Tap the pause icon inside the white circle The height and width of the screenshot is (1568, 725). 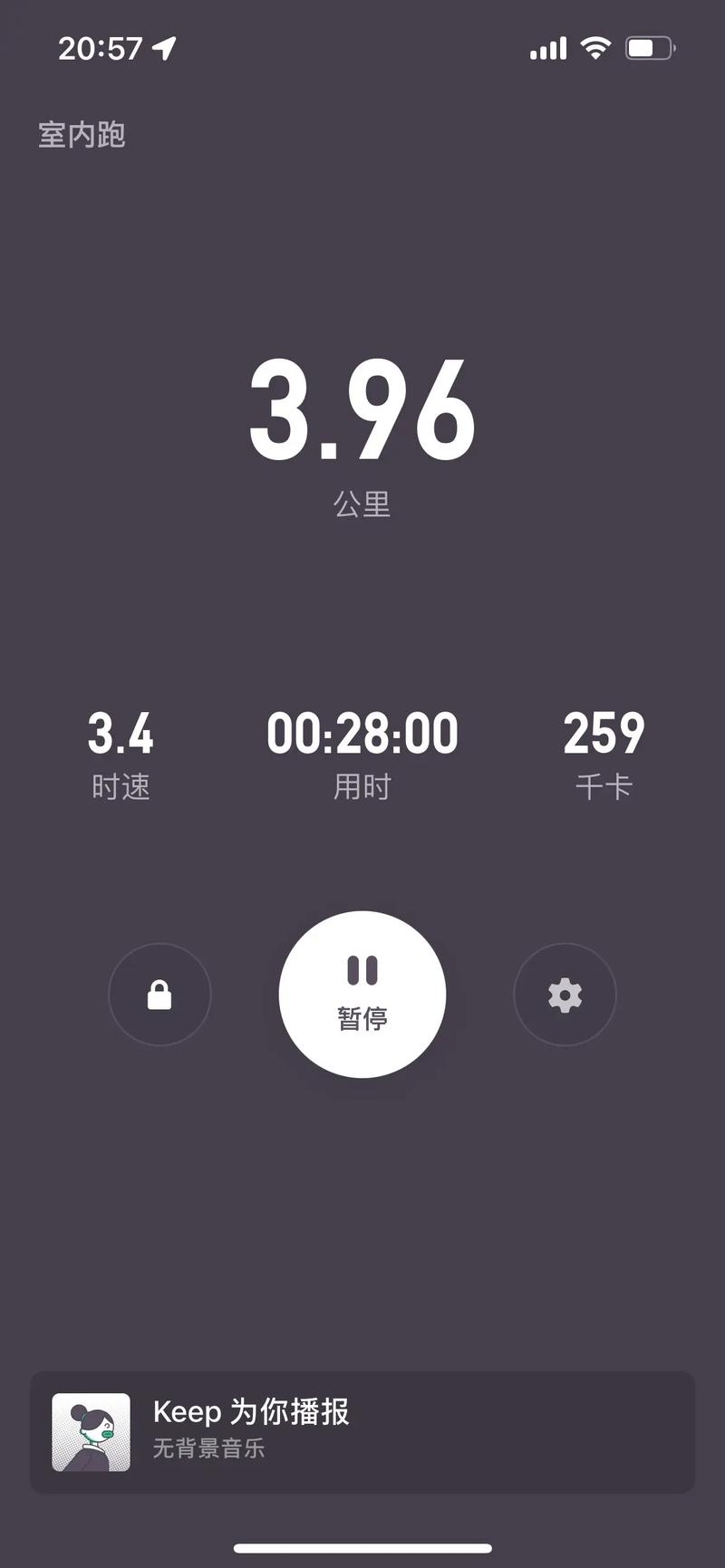pyautogui.click(x=362, y=971)
